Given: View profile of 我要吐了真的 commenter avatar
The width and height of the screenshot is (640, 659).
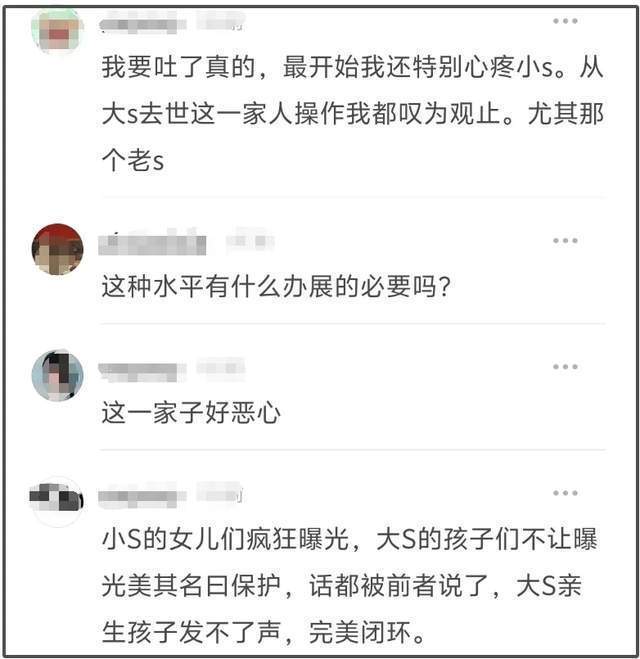Looking at the screenshot, I should [57, 30].
